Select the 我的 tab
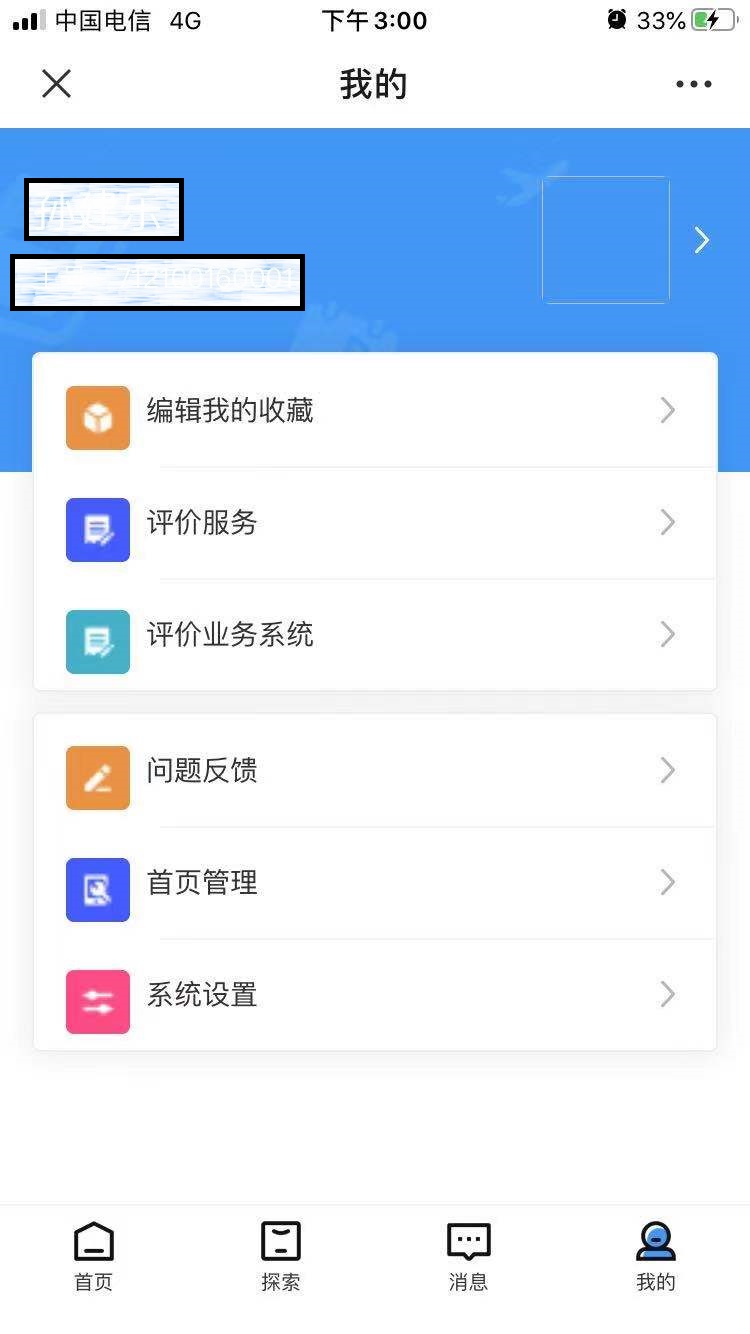The width and height of the screenshot is (750, 1334). (x=656, y=1256)
